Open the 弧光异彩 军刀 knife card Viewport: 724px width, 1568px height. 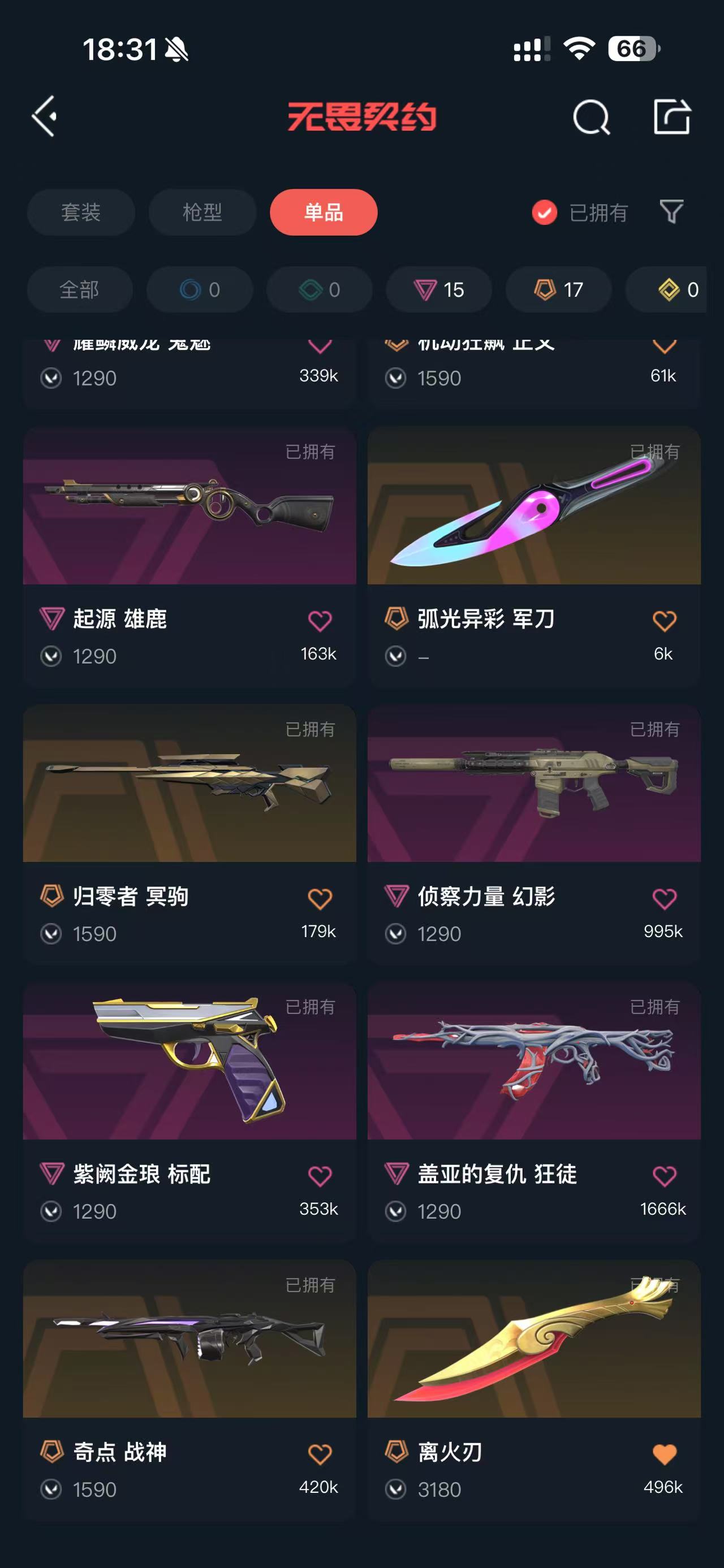click(x=534, y=506)
